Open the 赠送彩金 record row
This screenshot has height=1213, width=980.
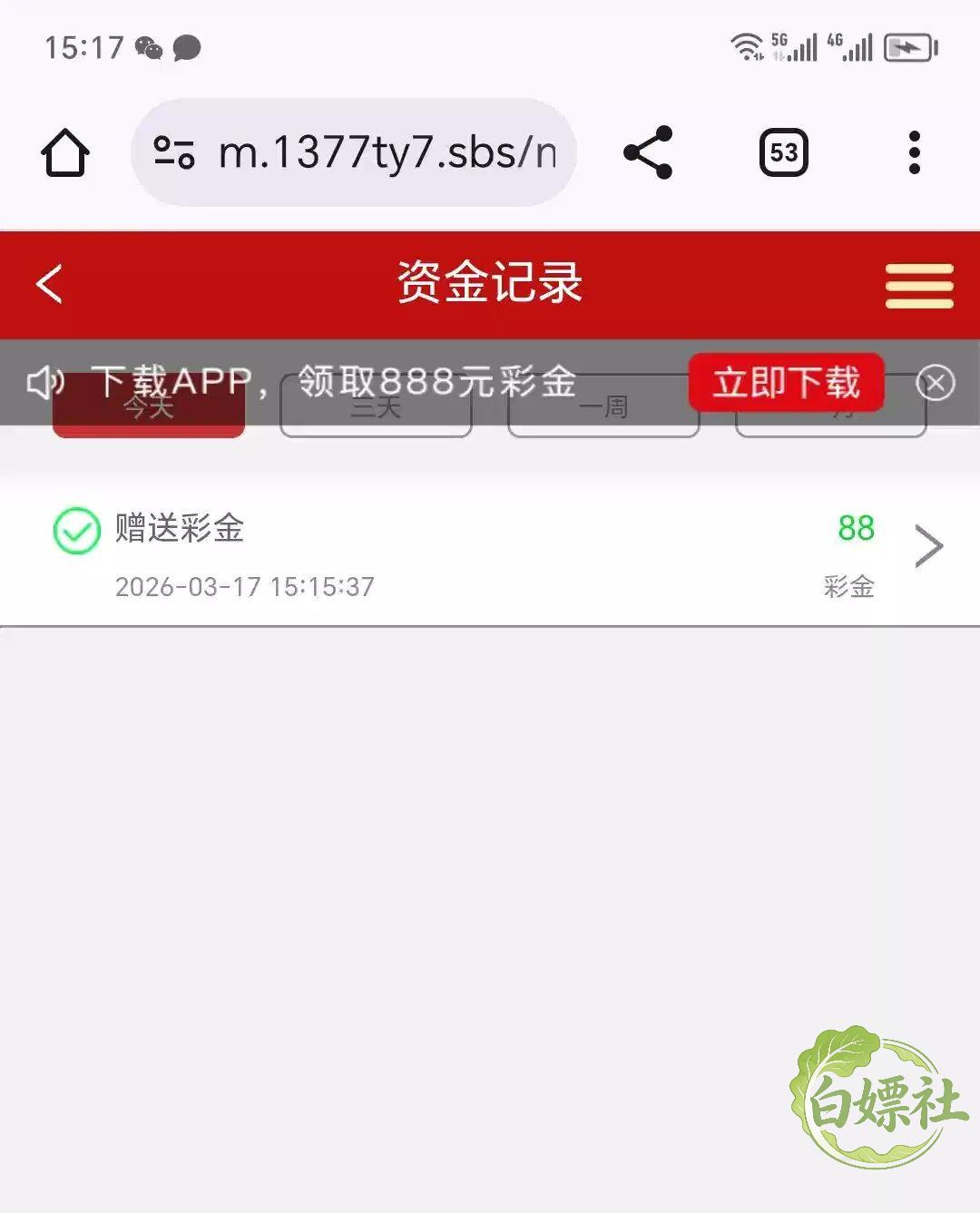click(490, 553)
